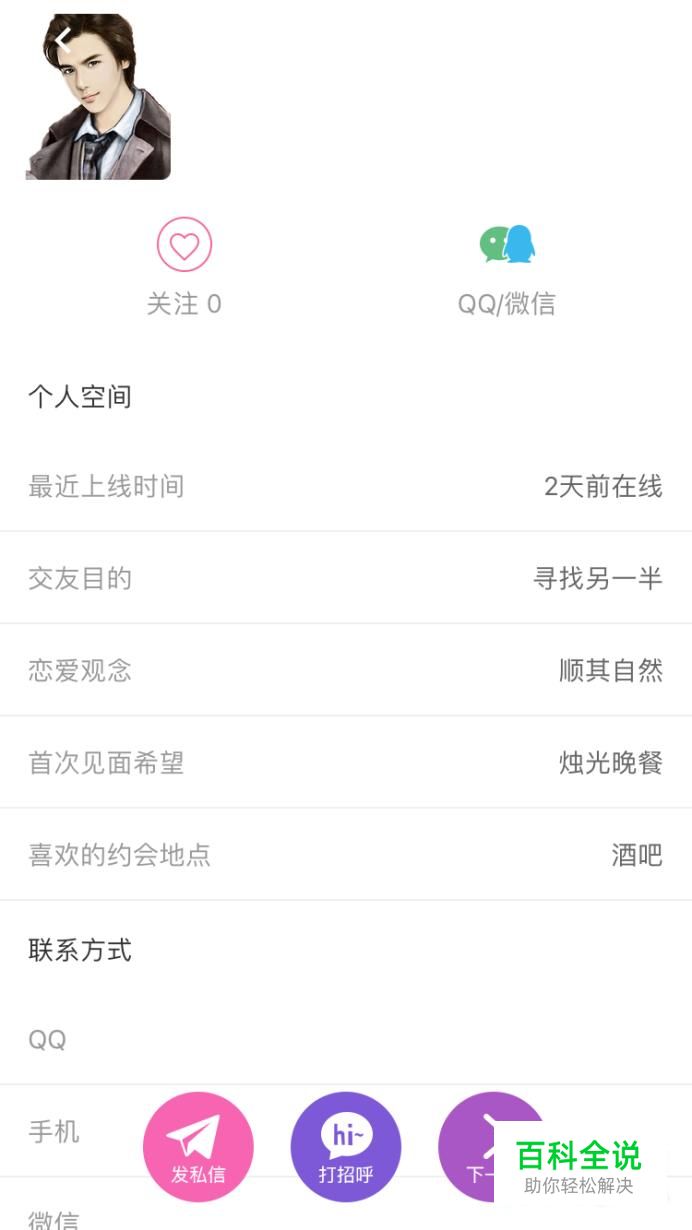Follow this user with the heart icon
Screen dimensions: 692x1230
tap(184, 245)
